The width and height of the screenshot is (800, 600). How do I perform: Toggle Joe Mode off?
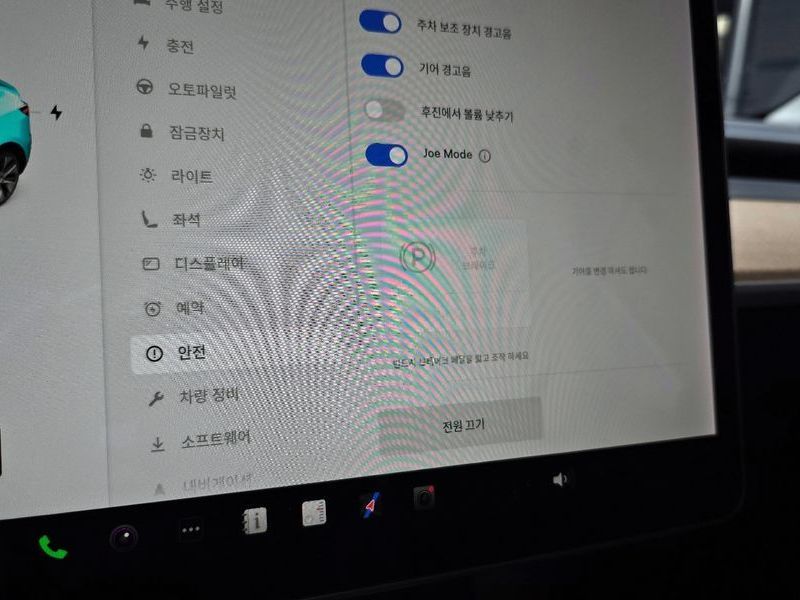click(387, 155)
